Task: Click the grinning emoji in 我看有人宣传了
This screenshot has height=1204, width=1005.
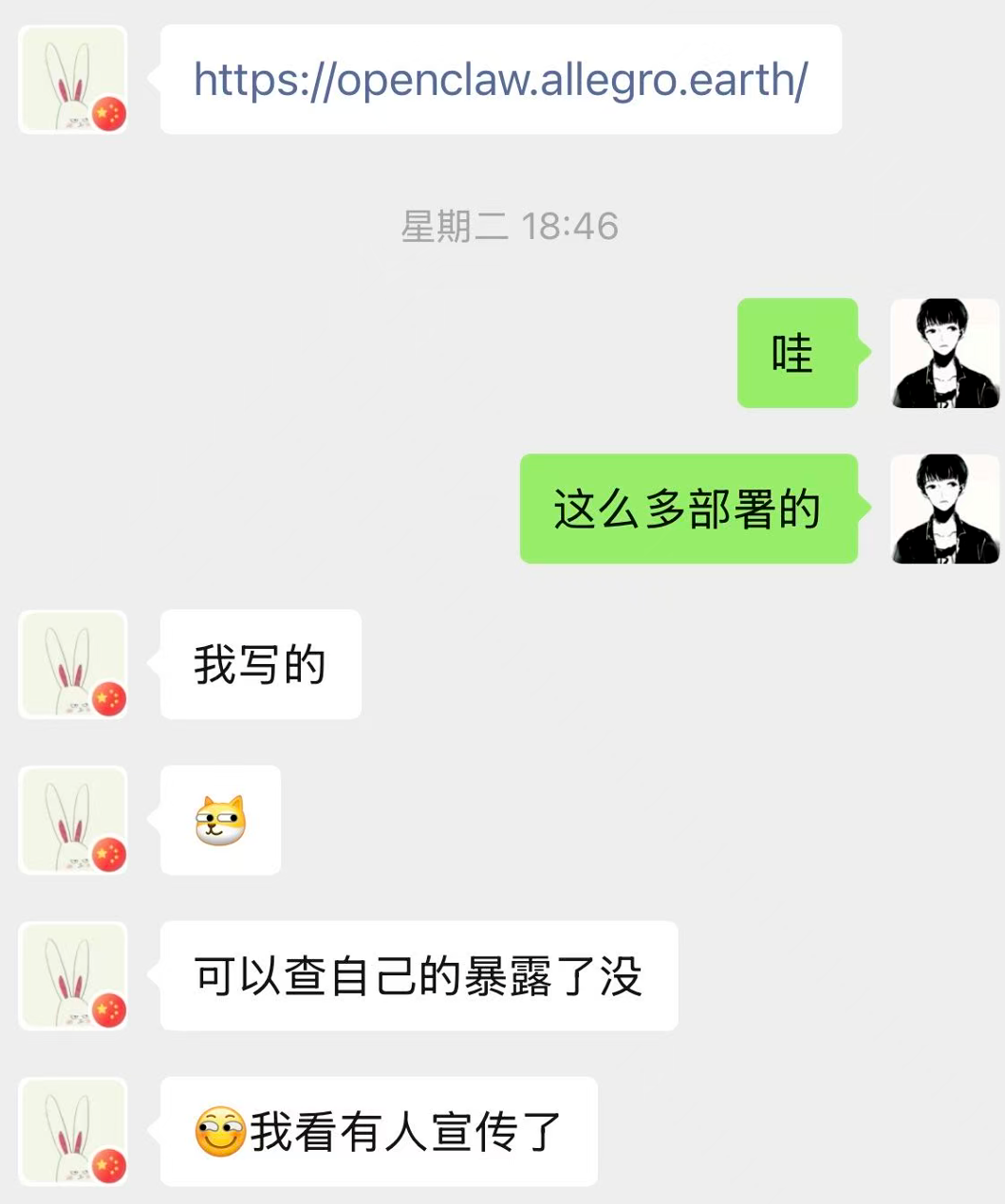Action: (219, 1129)
